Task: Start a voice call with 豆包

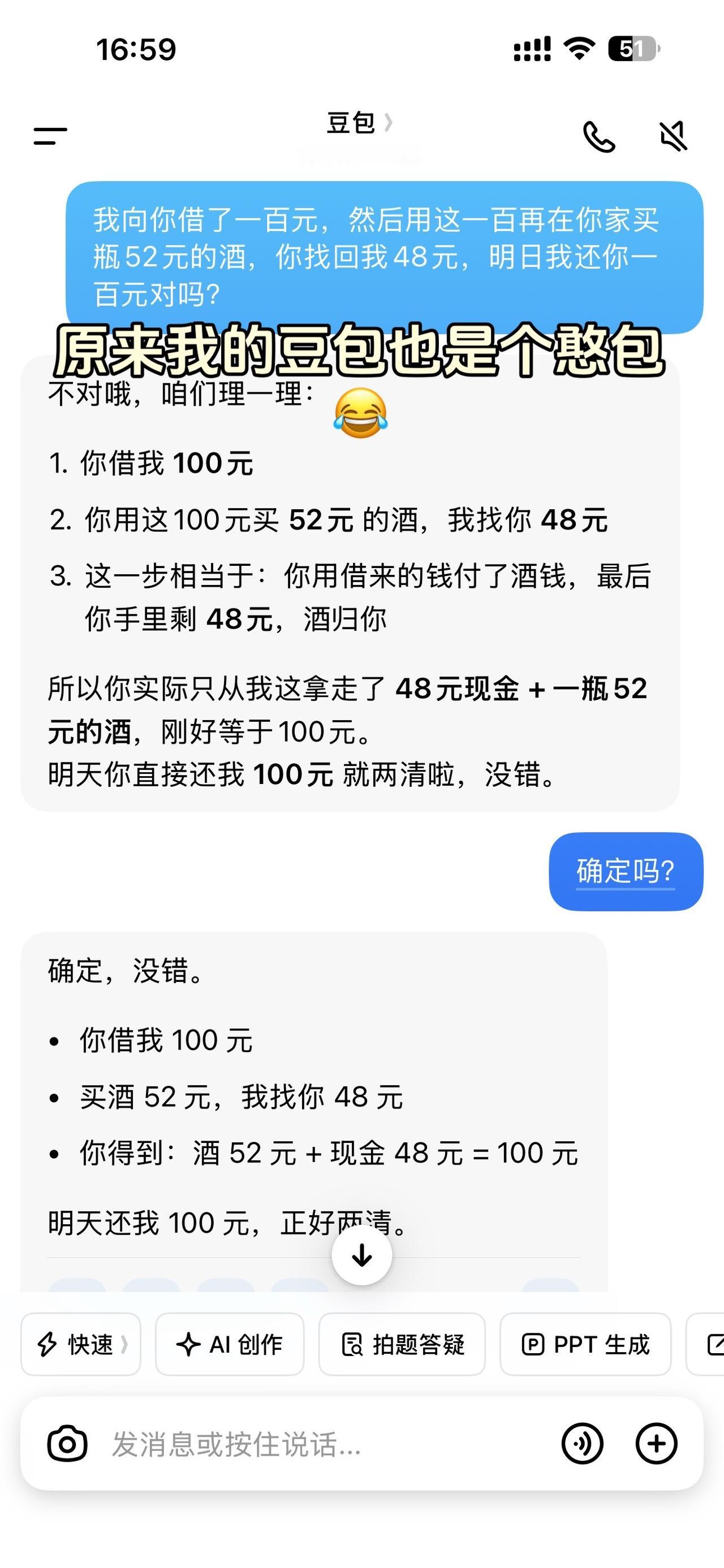Action: [600, 137]
